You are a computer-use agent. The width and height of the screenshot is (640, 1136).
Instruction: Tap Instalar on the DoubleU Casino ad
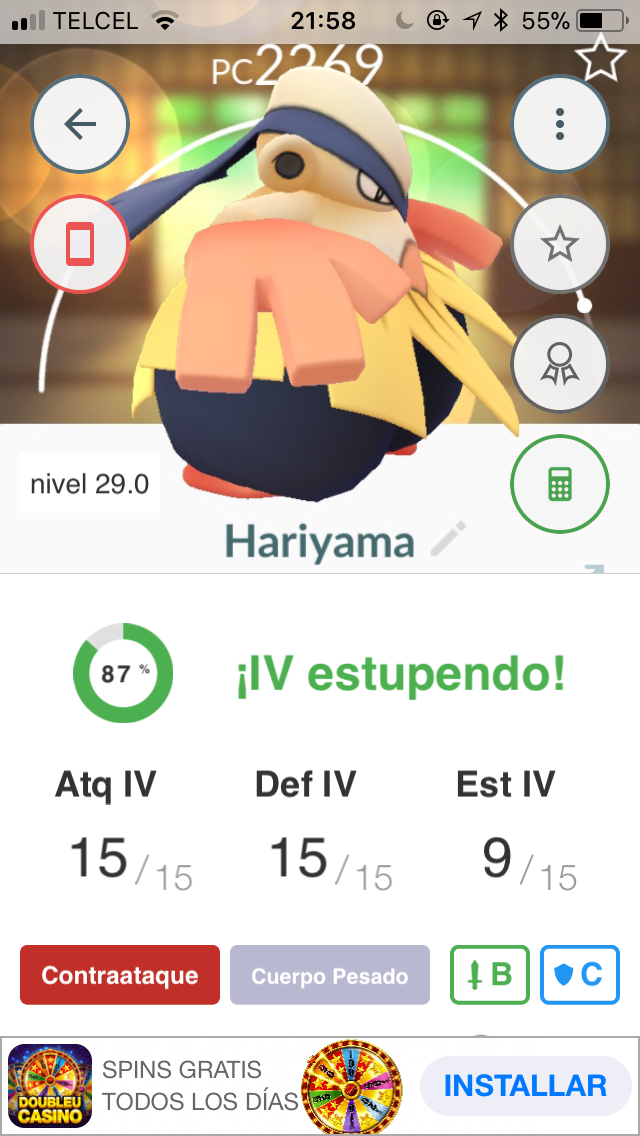tap(525, 1085)
